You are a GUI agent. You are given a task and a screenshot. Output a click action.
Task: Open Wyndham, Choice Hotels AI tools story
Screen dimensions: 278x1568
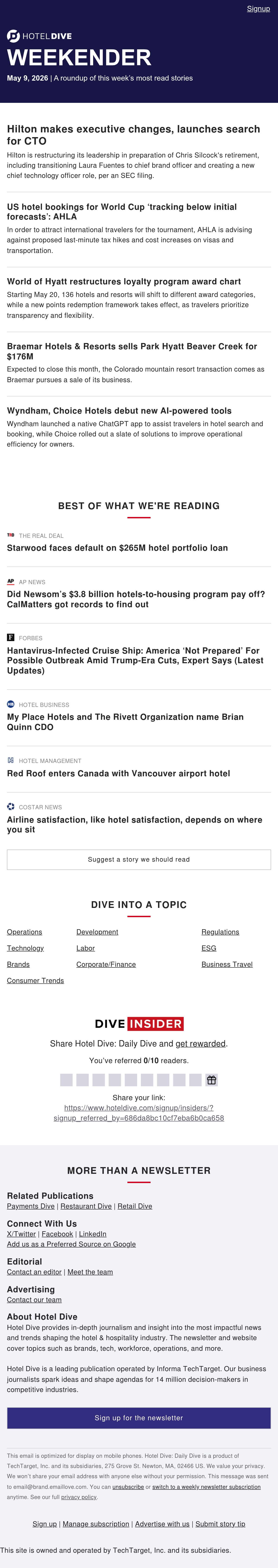pos(119,411)
